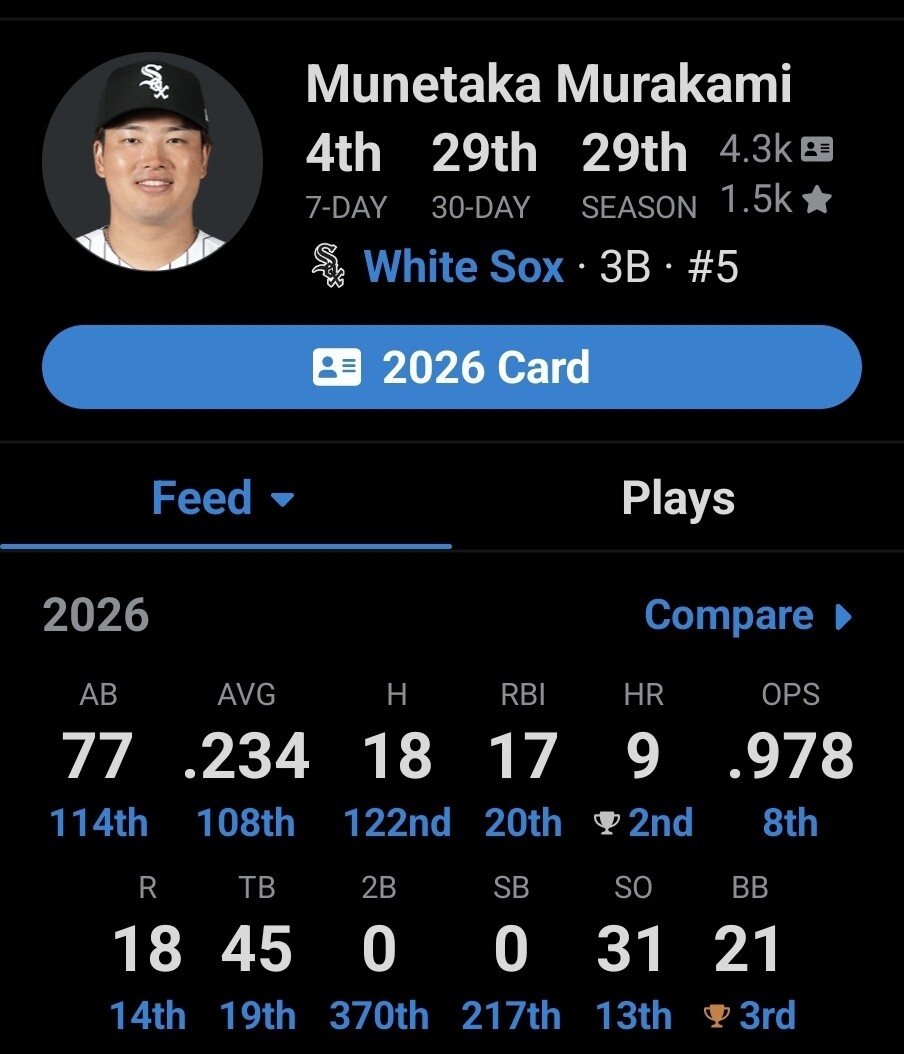
Task: Open the AVG 108th ranking
Action: click(246, 822)
